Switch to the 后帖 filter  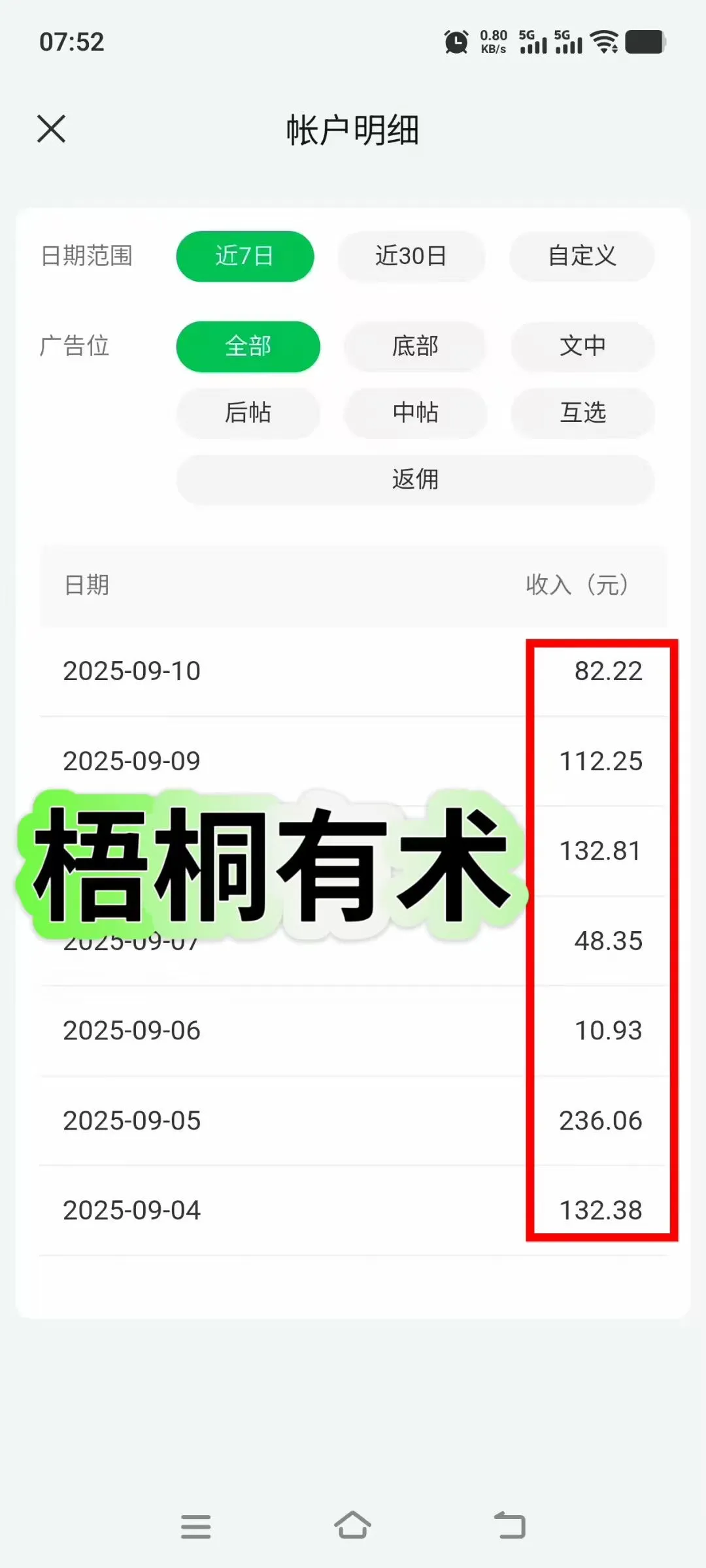[247, 413]
